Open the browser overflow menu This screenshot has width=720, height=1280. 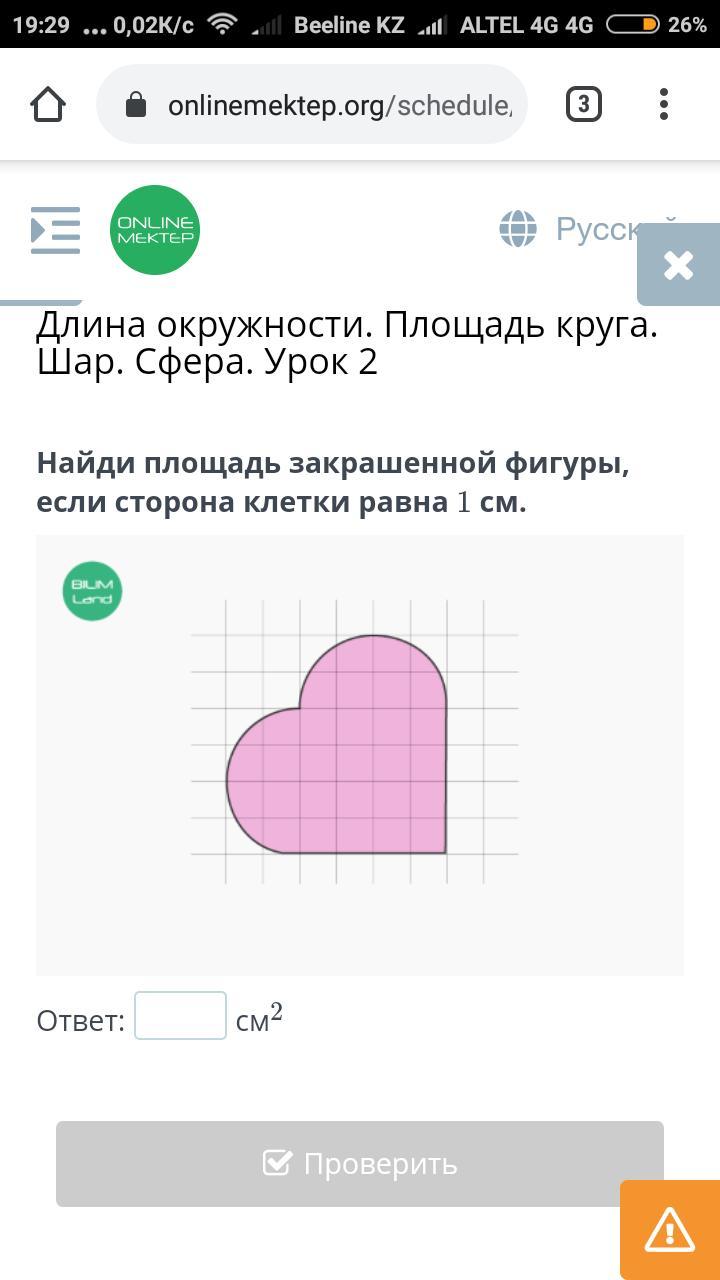[664, 104]
